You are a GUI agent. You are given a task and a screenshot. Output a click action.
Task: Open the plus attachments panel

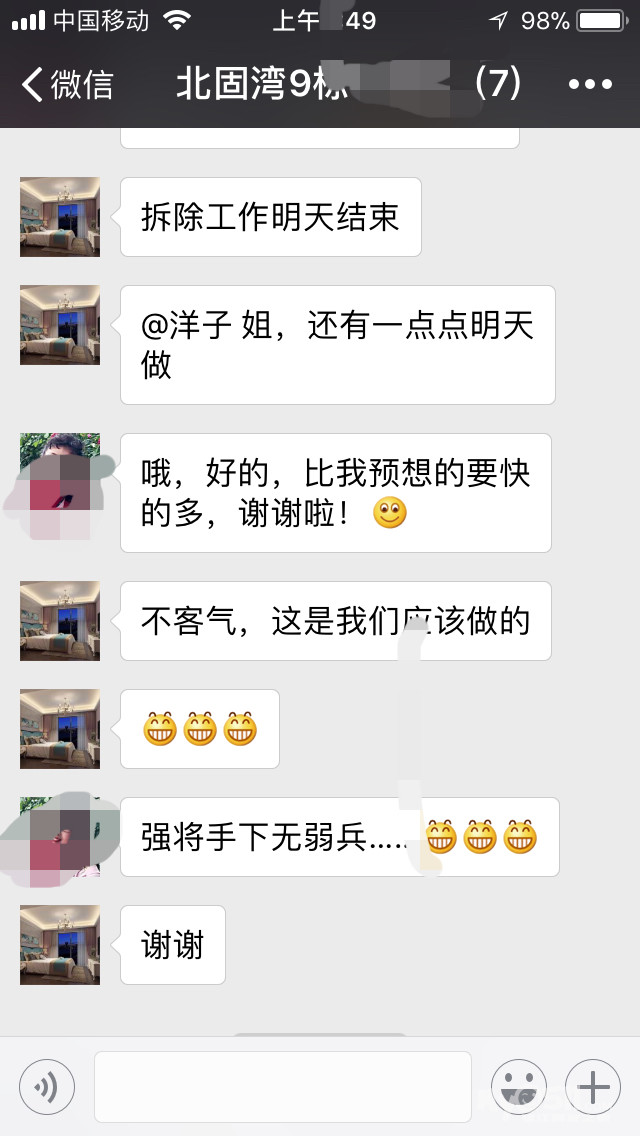(x=593, y=1086)
